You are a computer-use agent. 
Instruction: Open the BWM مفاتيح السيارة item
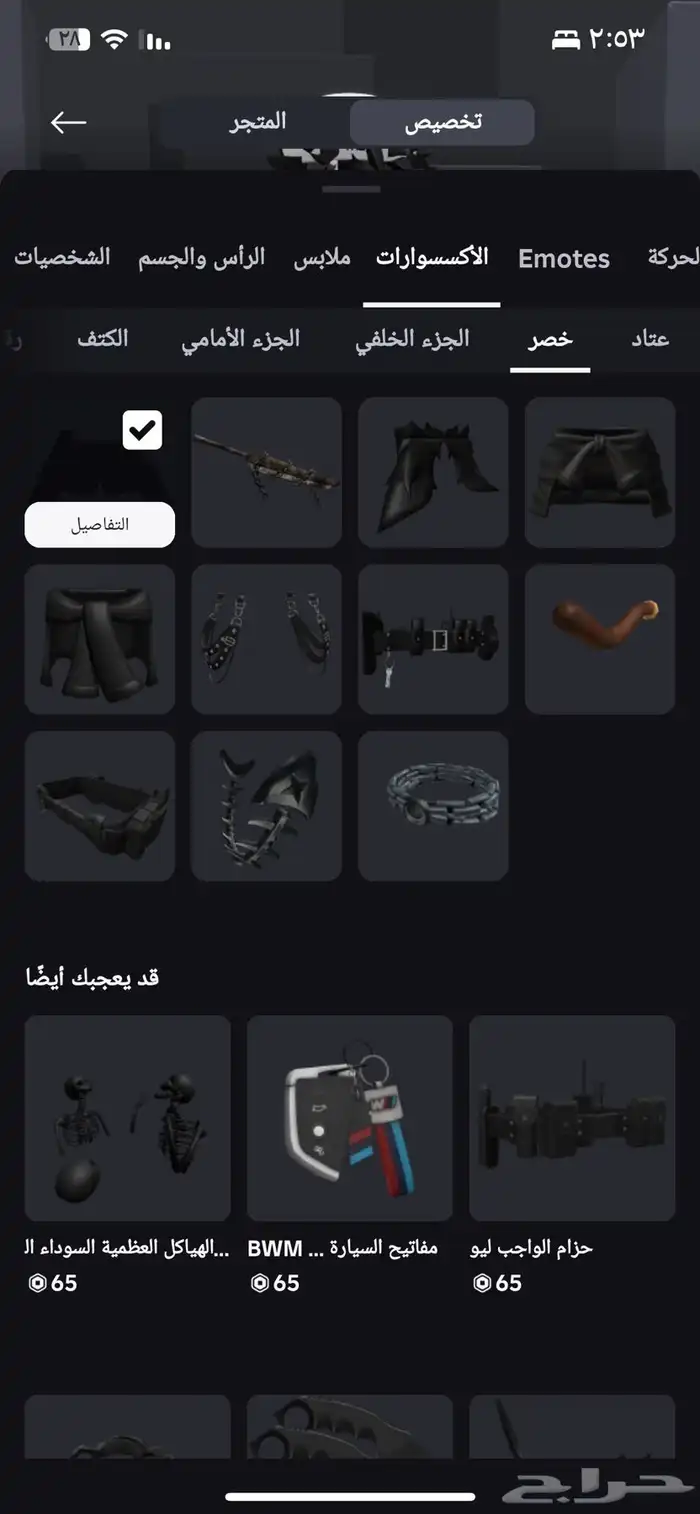349,1118
